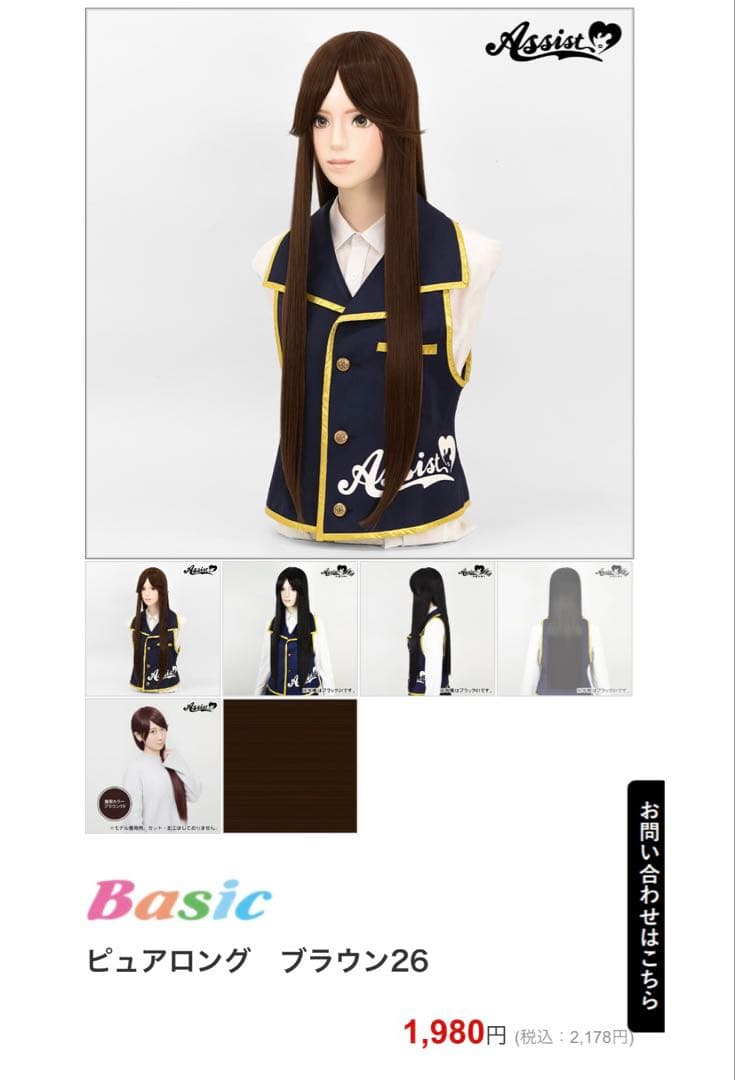View the brown color swatch thumbnail
This screenshot has height=1080, width=735.
290,766
